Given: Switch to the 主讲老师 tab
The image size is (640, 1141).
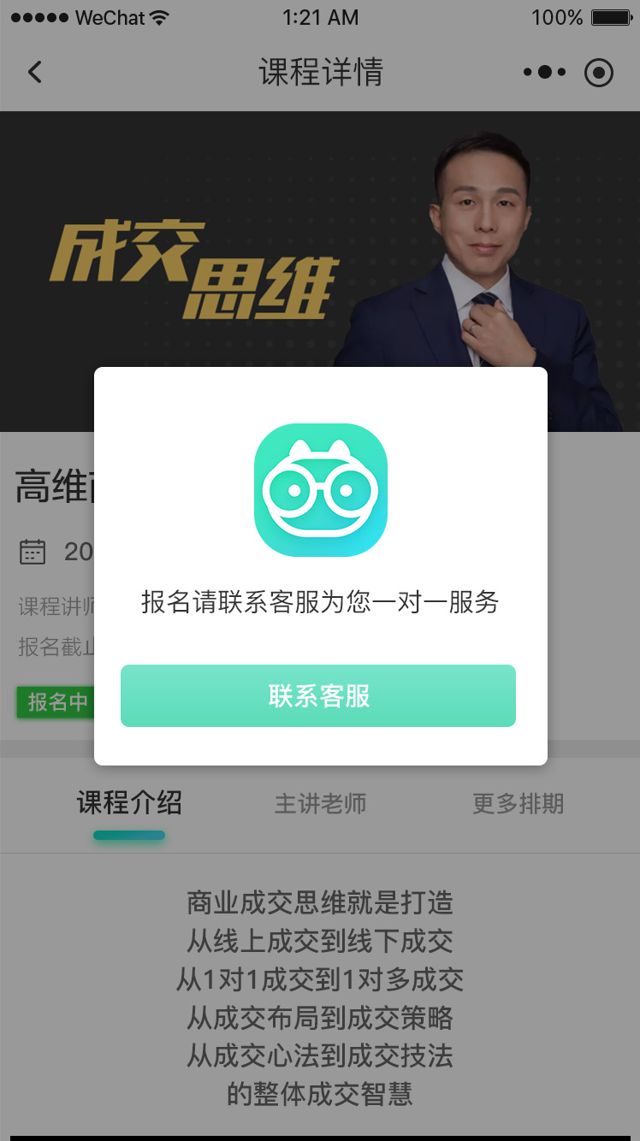Looking at the screenshot, I should click(x=320, y=803).
